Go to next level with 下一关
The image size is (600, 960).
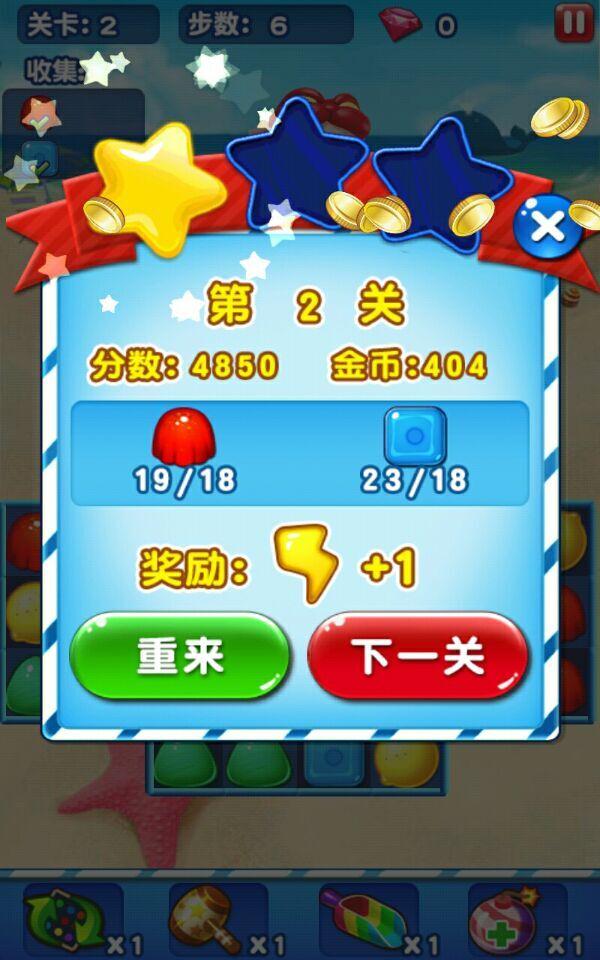(417, 656)
